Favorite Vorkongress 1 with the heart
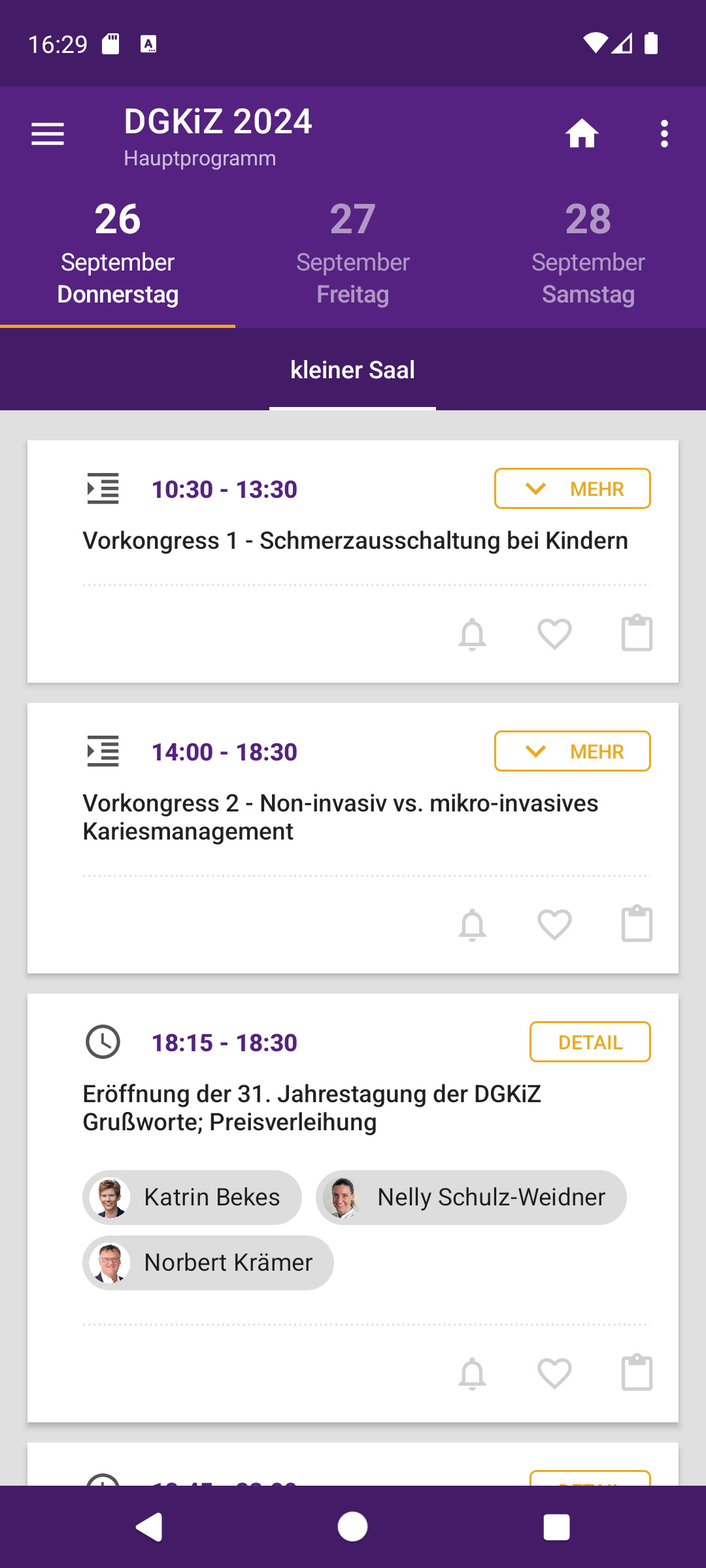 click(x=554, y=634)
